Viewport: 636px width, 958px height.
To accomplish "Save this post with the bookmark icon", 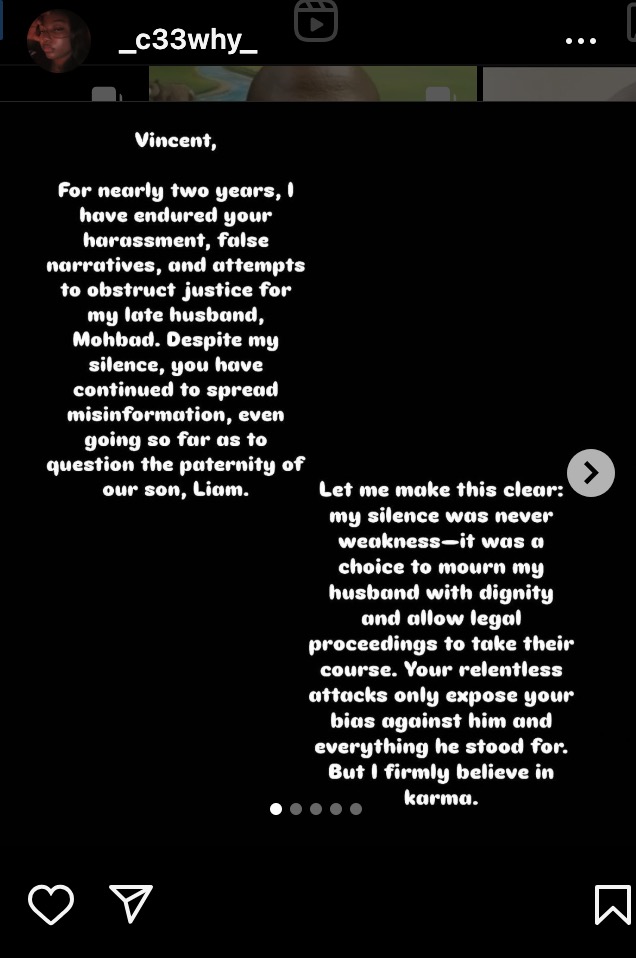I will pyautogui.click(x=612, y=905).
